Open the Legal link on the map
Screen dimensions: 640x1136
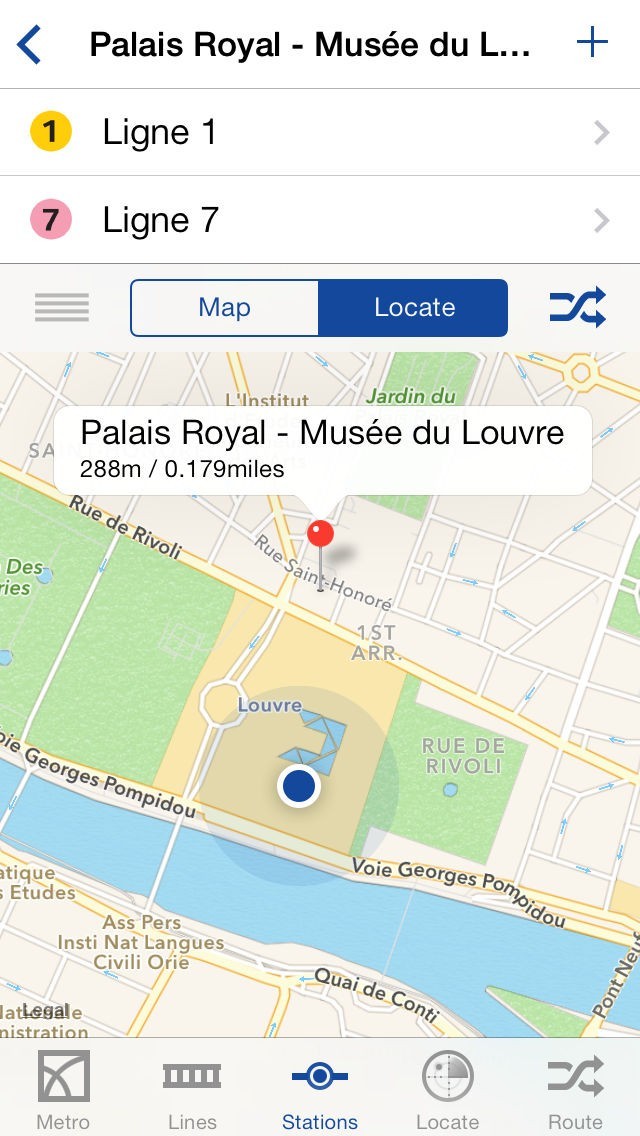[x=45, y=1011]
